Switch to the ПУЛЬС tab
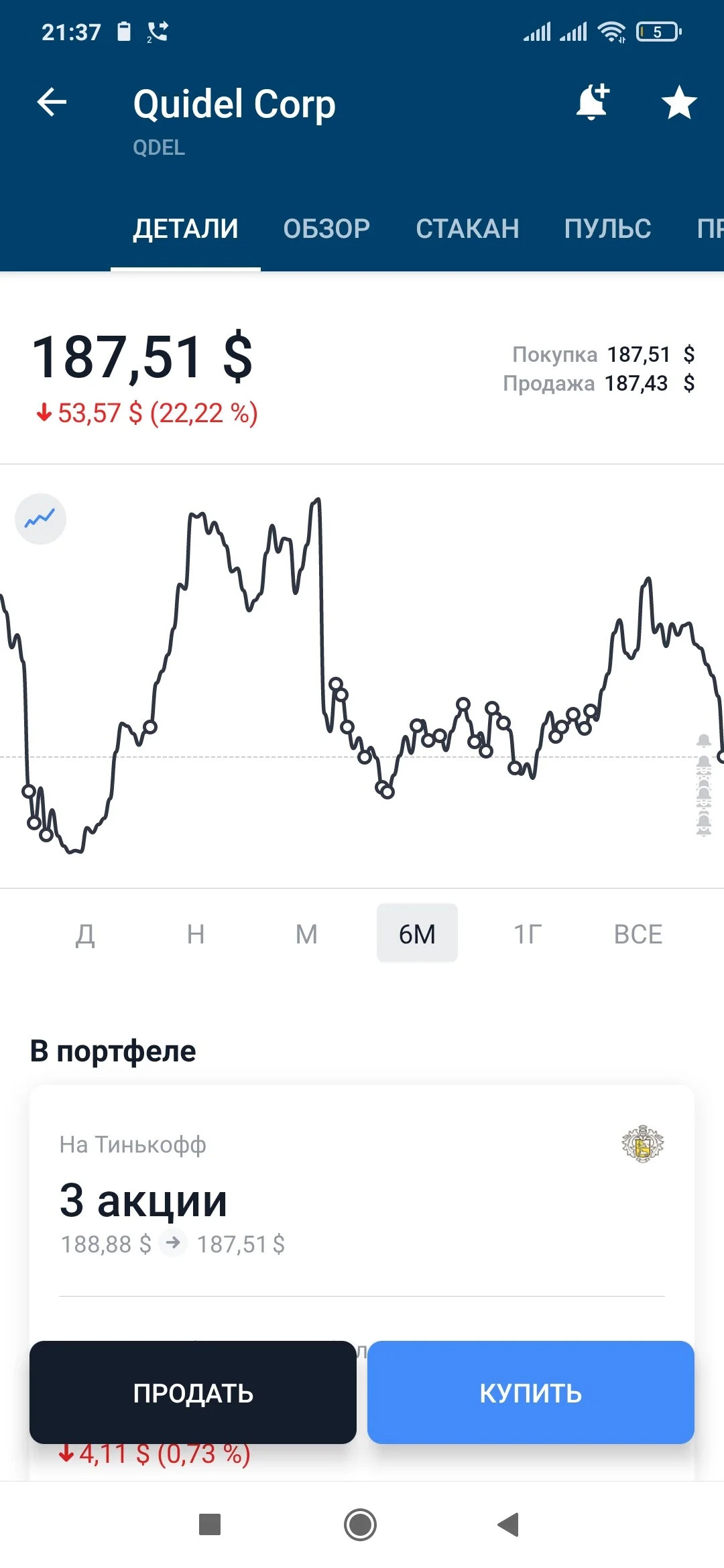Image resolution: width=724 pixels, height=1568 pixels. 607,228
